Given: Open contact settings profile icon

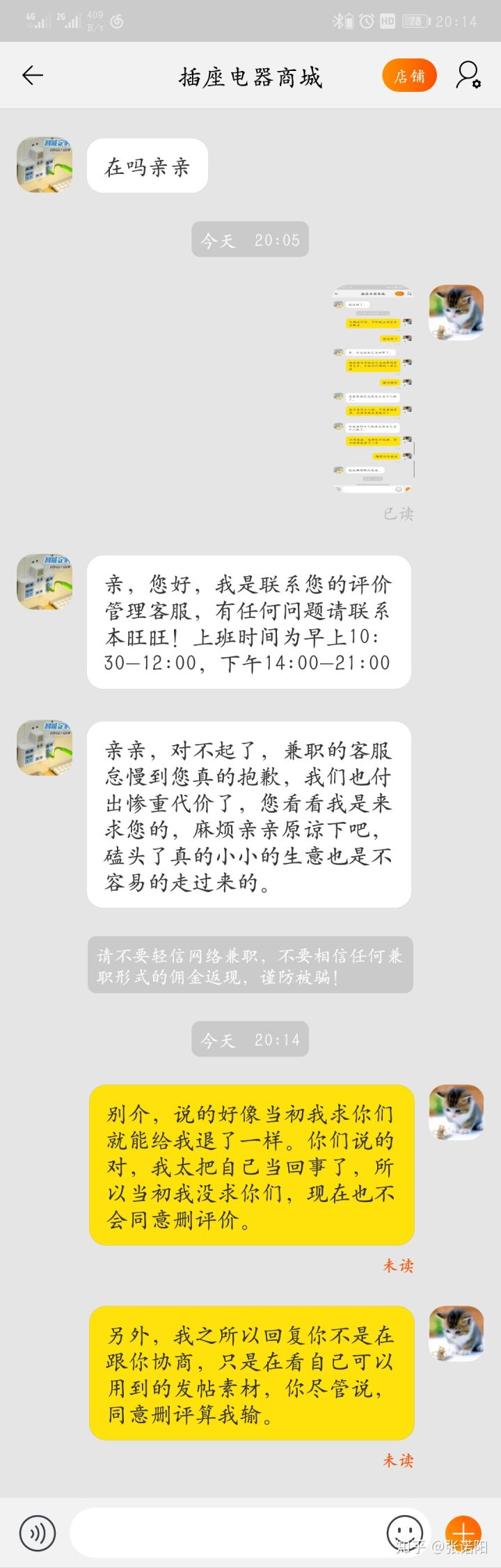Looking at the screenshot, I should coord(468,75).
